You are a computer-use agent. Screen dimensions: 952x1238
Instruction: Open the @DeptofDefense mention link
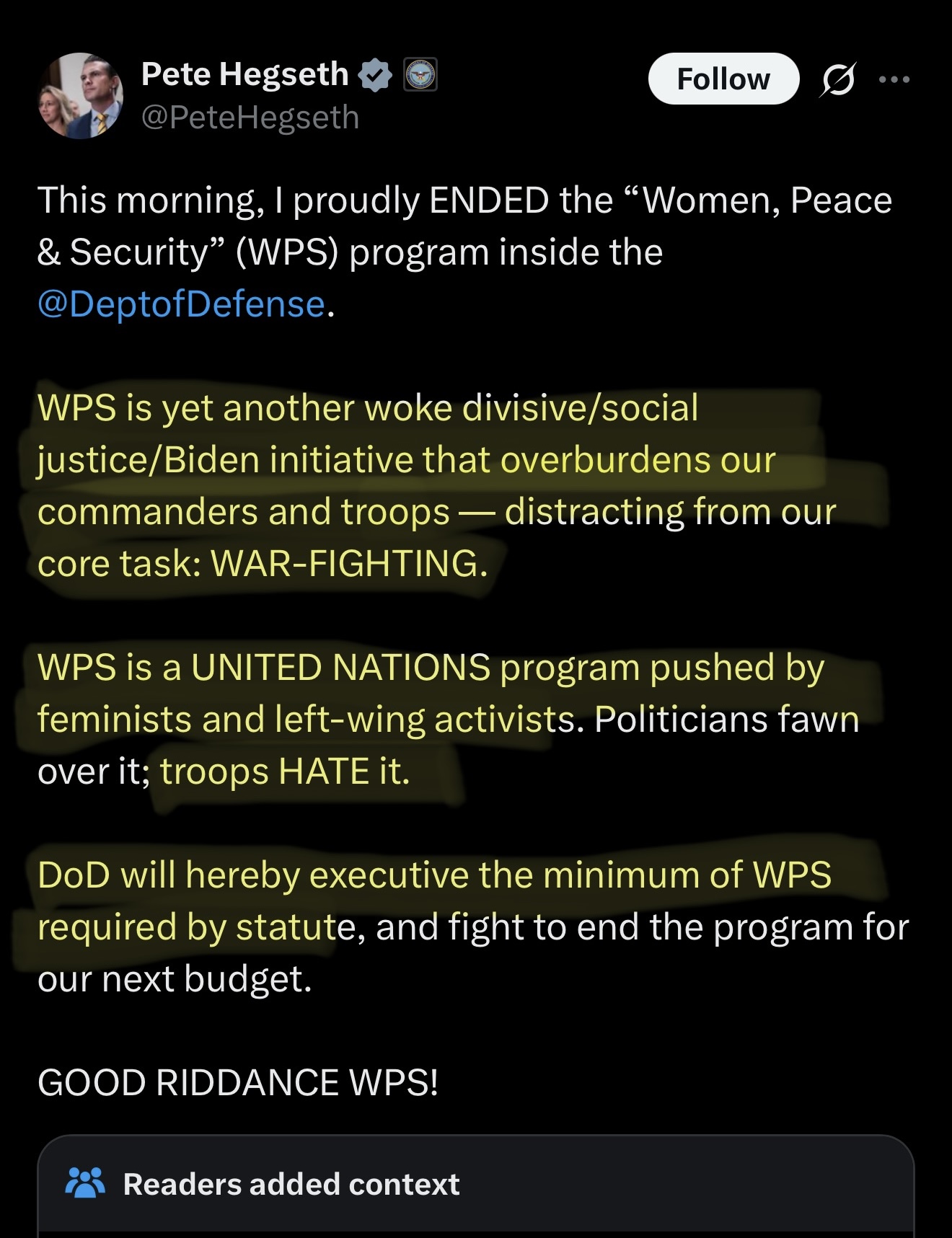coord(181,304)
